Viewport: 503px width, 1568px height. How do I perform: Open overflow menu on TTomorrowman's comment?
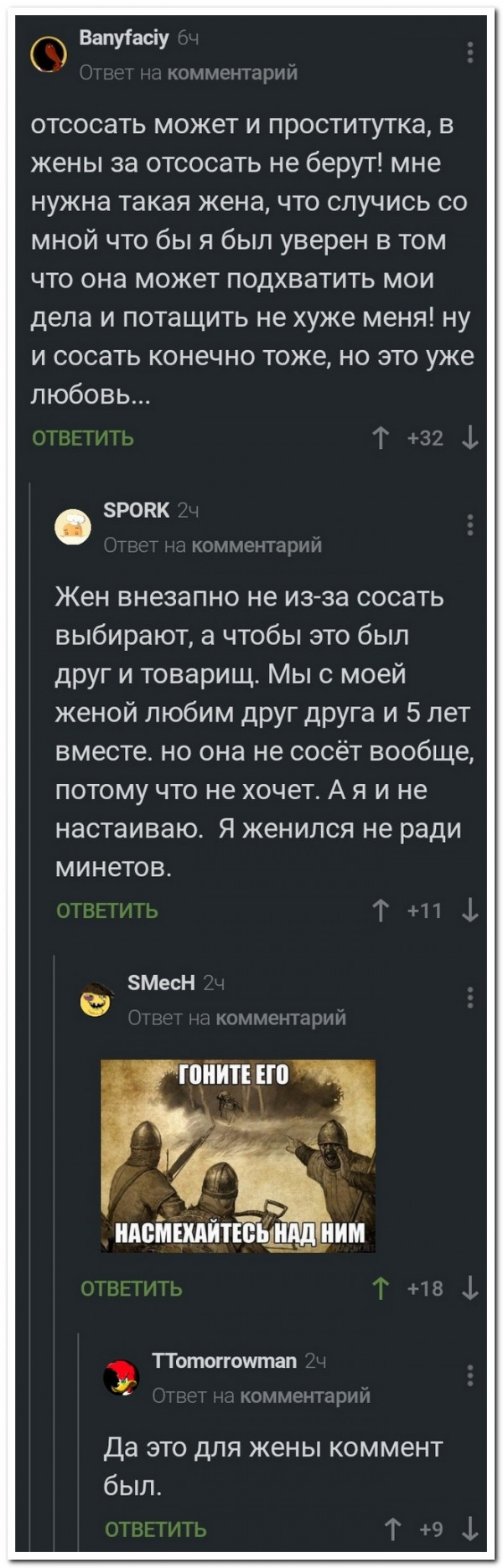pos(470,1375)
